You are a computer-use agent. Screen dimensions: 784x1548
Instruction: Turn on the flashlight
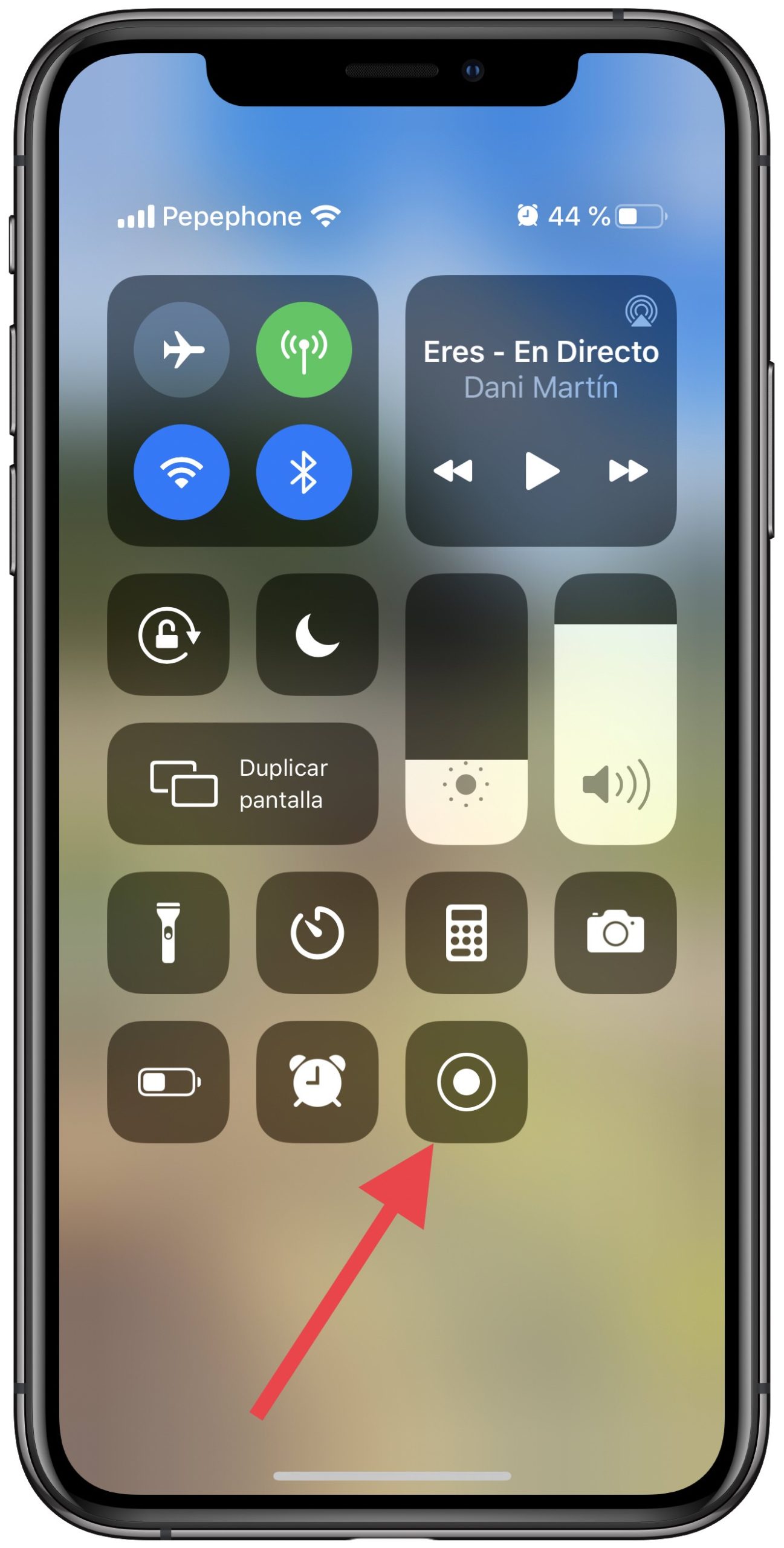point(168,932)
